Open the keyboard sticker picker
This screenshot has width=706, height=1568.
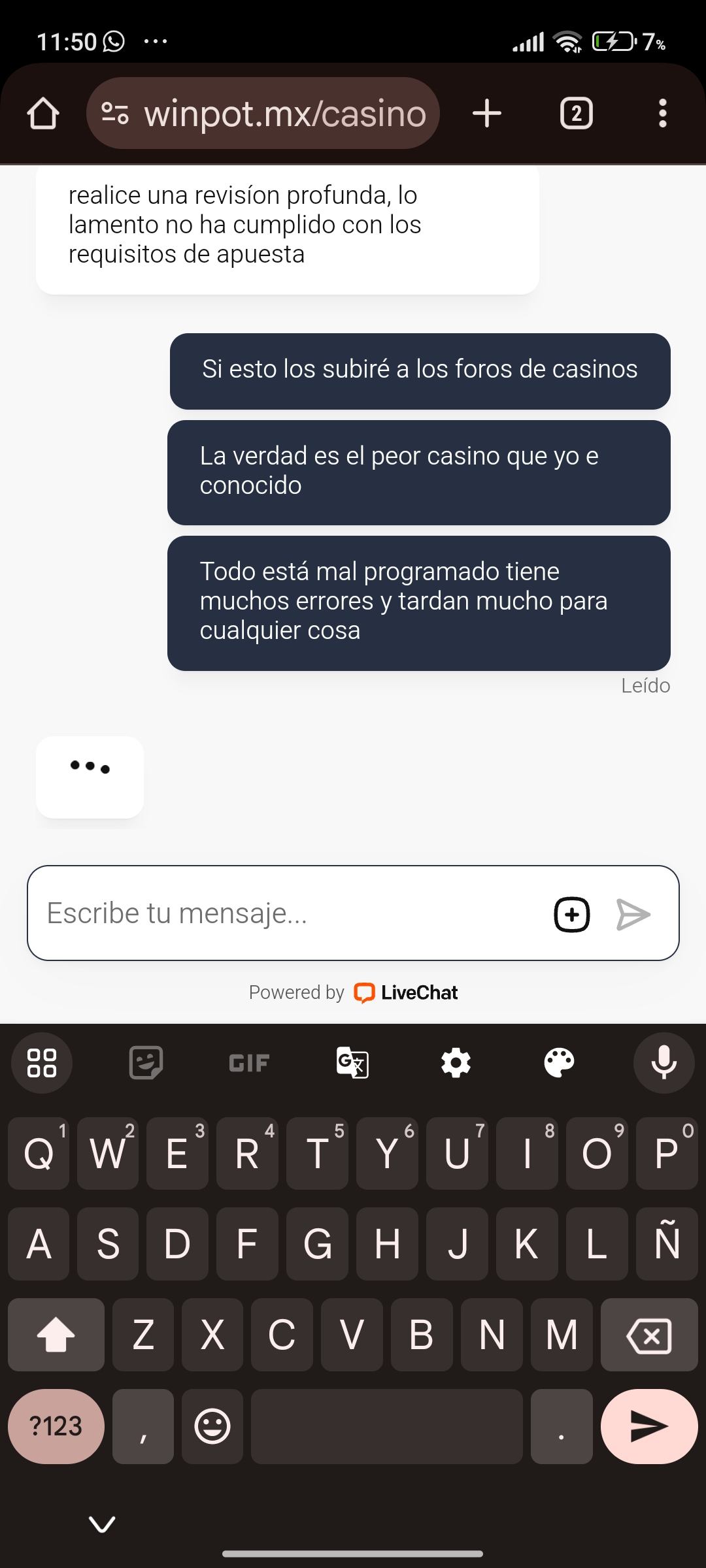click(146, 1062)
